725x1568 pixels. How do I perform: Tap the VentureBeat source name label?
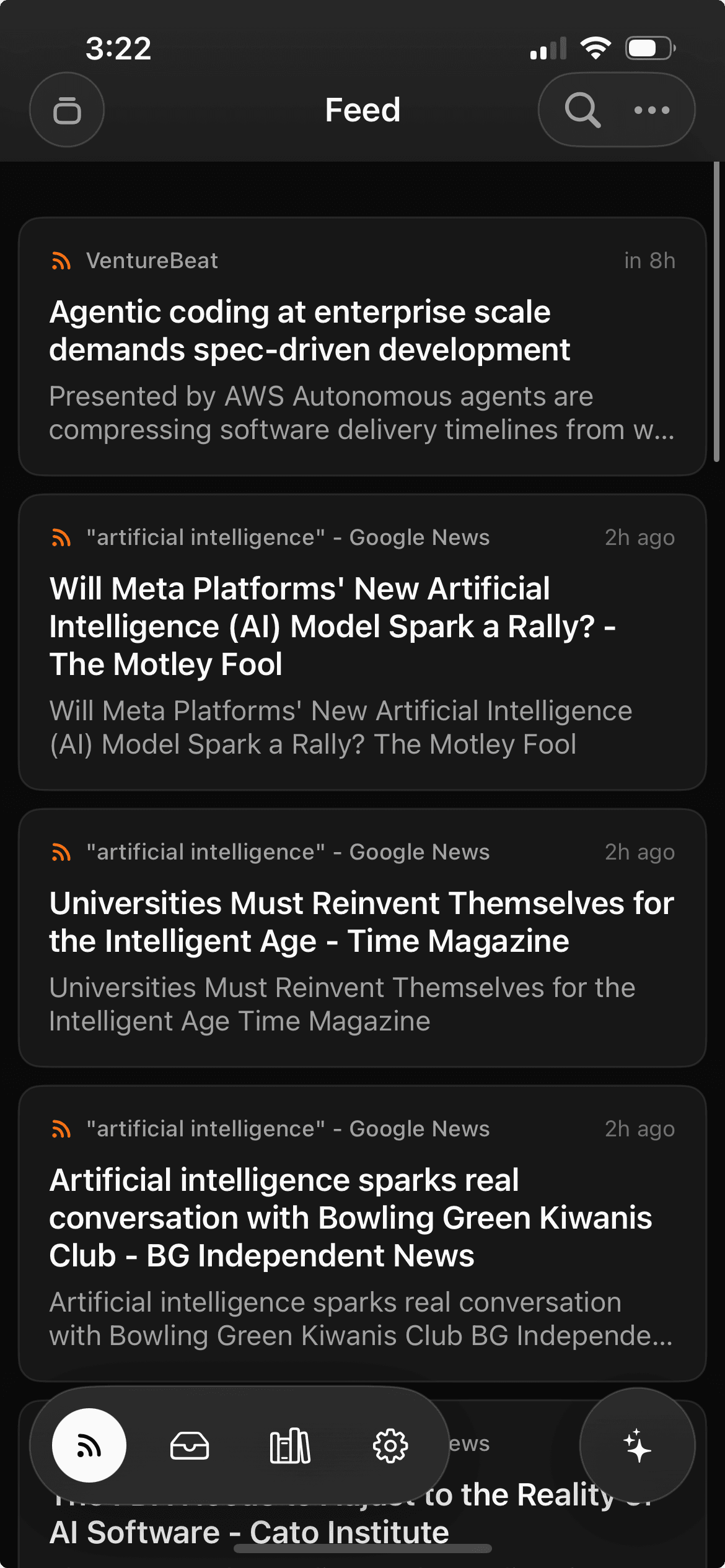[x=151, y=260]
